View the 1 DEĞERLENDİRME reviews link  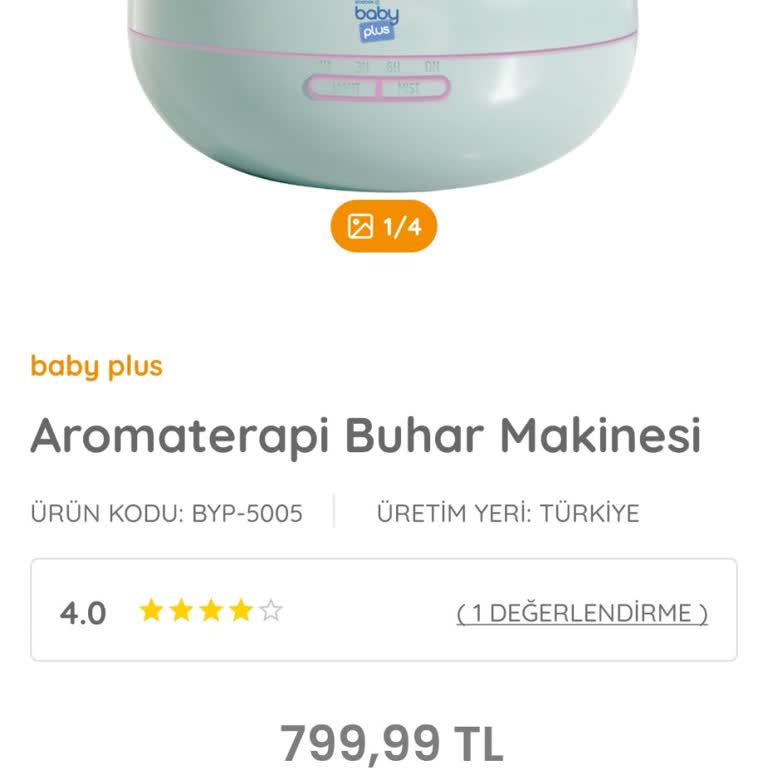[x=582, y=612]
